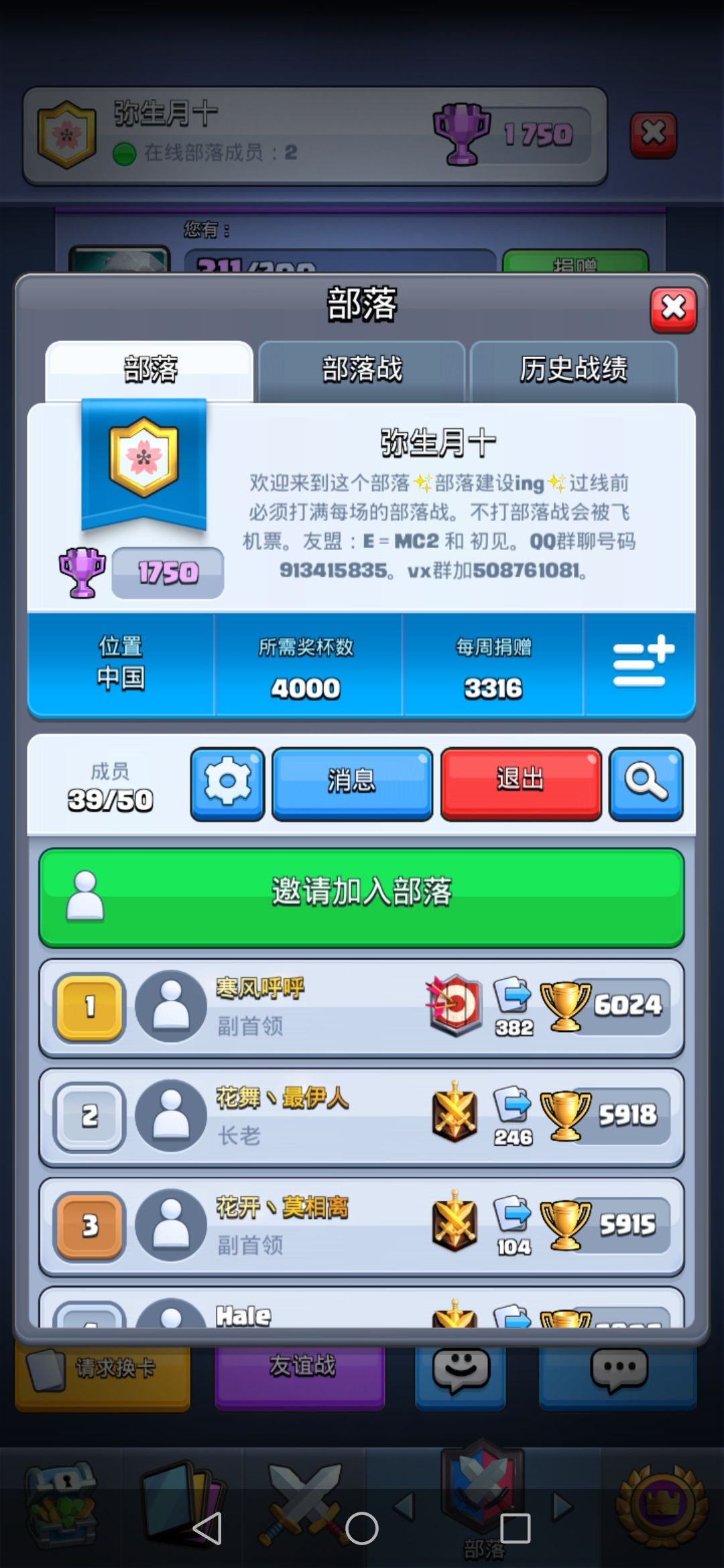Viewport: 724px width, 1568px height.
Task: Tap 退出 to leave the clan
Action: tap(521, 783)
